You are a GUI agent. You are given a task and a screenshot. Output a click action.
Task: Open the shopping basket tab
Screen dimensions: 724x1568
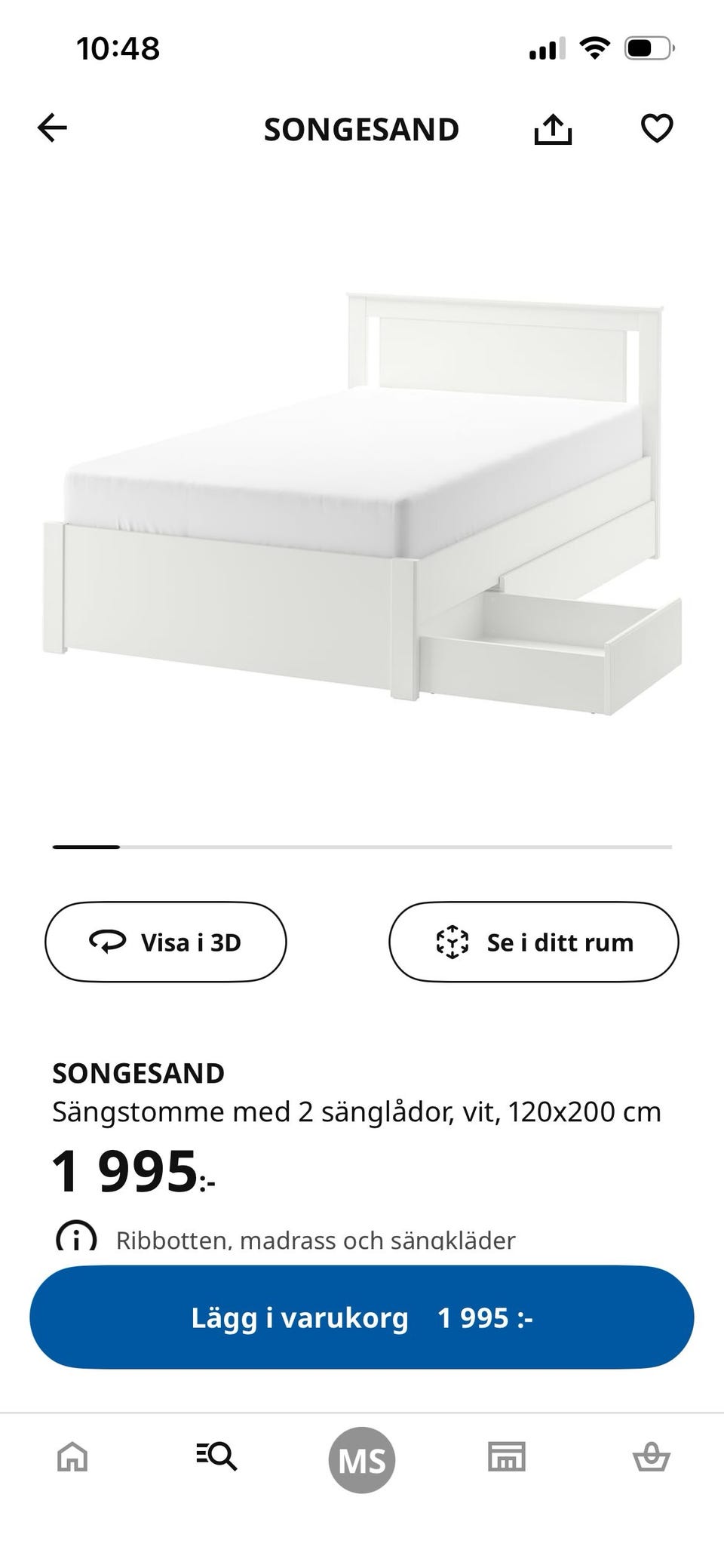651,1457
